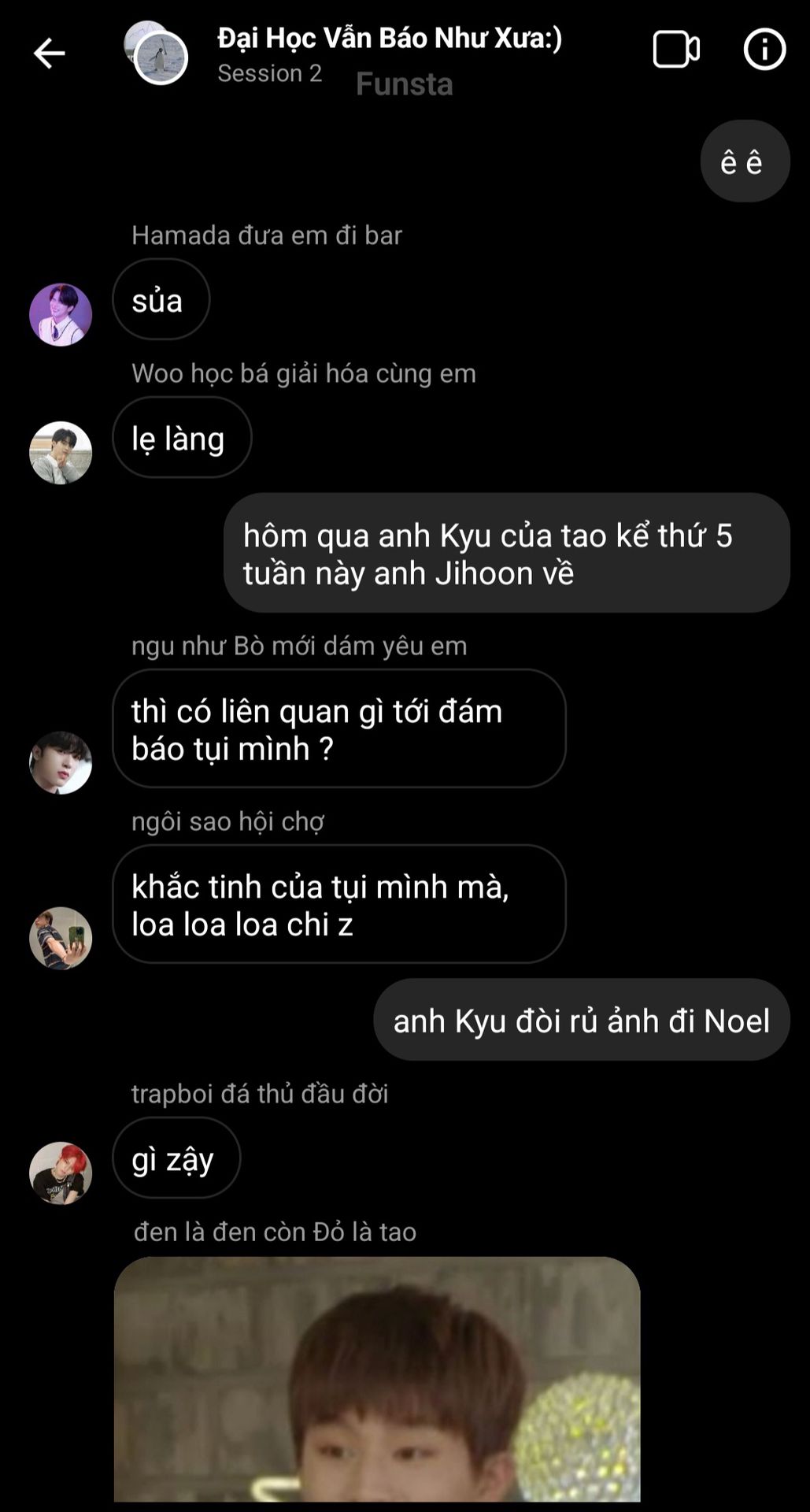
Task: Open avatar of ngôi sao hội chợ
Action: point(61,938)
